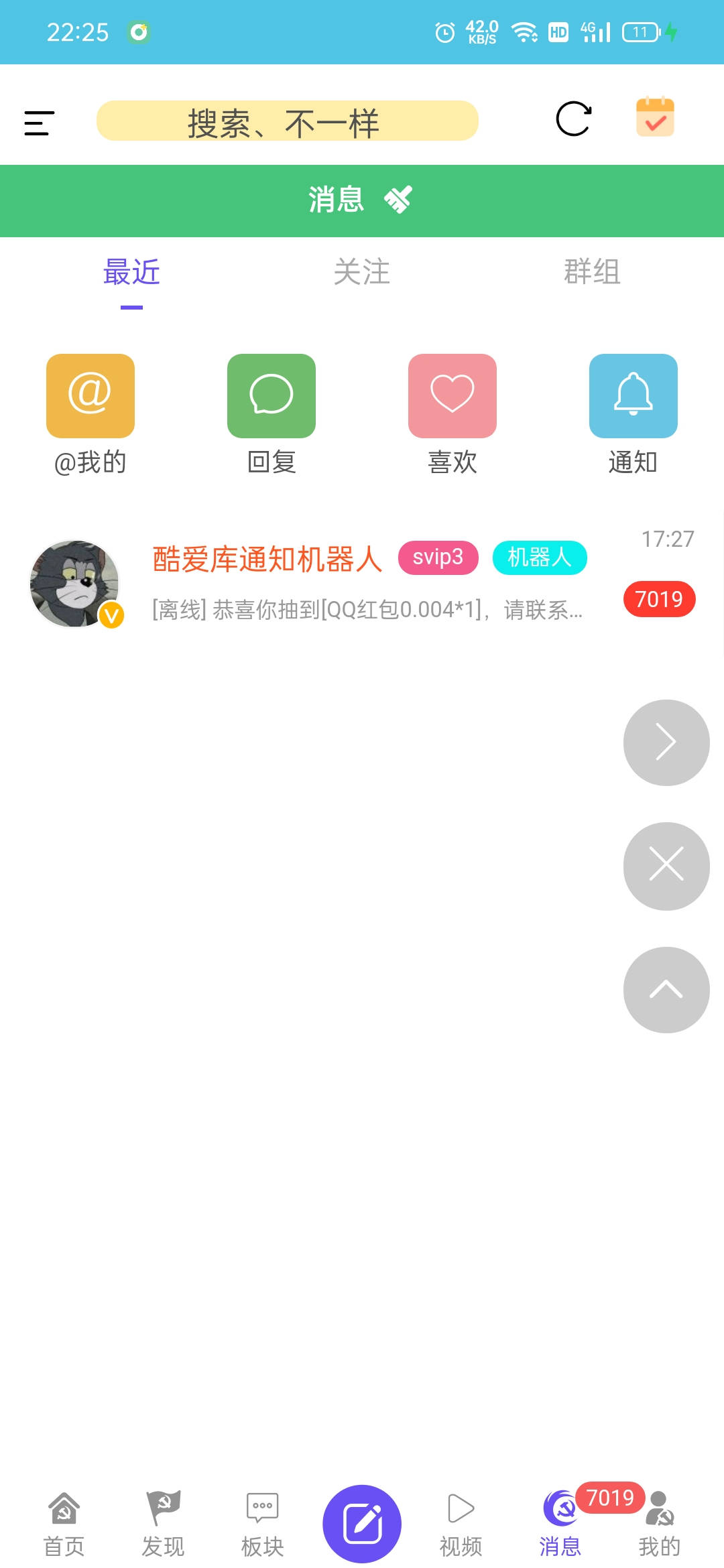The width and height of the screenshot is (724, 1568).
Task: Switch to the 群组 tab
Action: [x=591, y=272]
